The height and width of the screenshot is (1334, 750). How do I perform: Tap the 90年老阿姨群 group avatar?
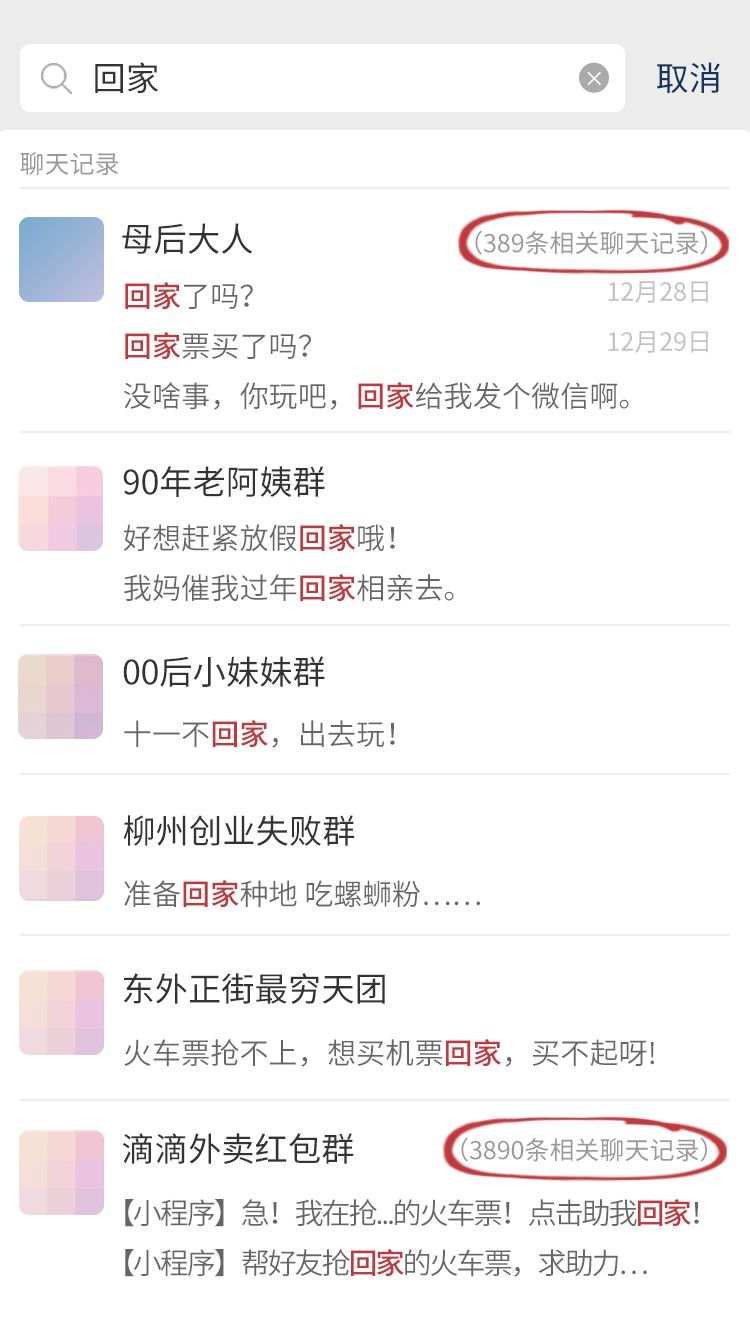pyautogui.click(x=60, y=508)
